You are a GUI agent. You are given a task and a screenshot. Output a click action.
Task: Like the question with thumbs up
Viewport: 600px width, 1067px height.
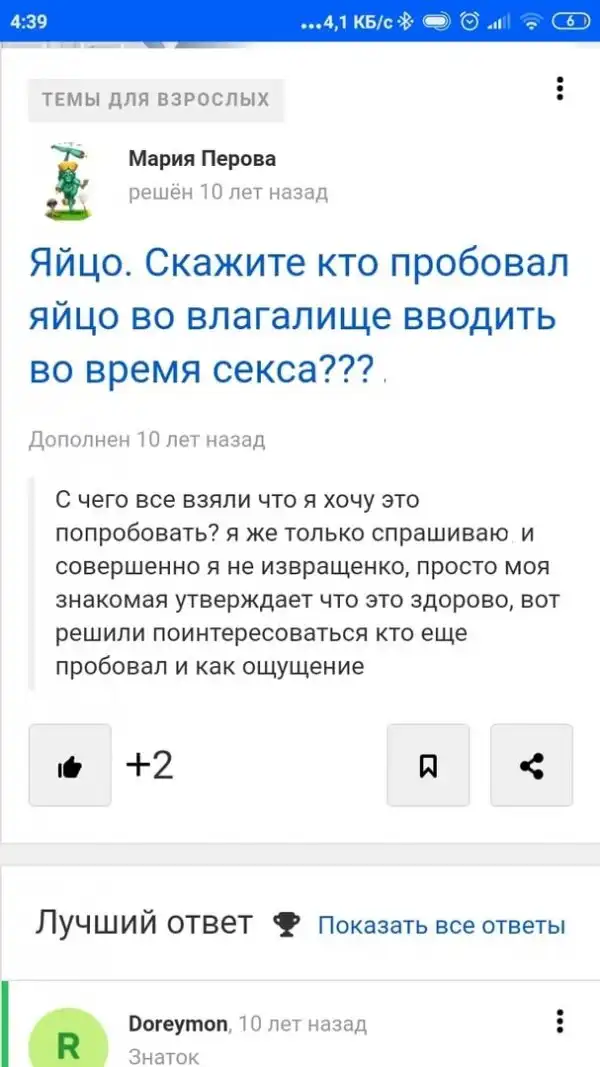(x=70, y=766)
